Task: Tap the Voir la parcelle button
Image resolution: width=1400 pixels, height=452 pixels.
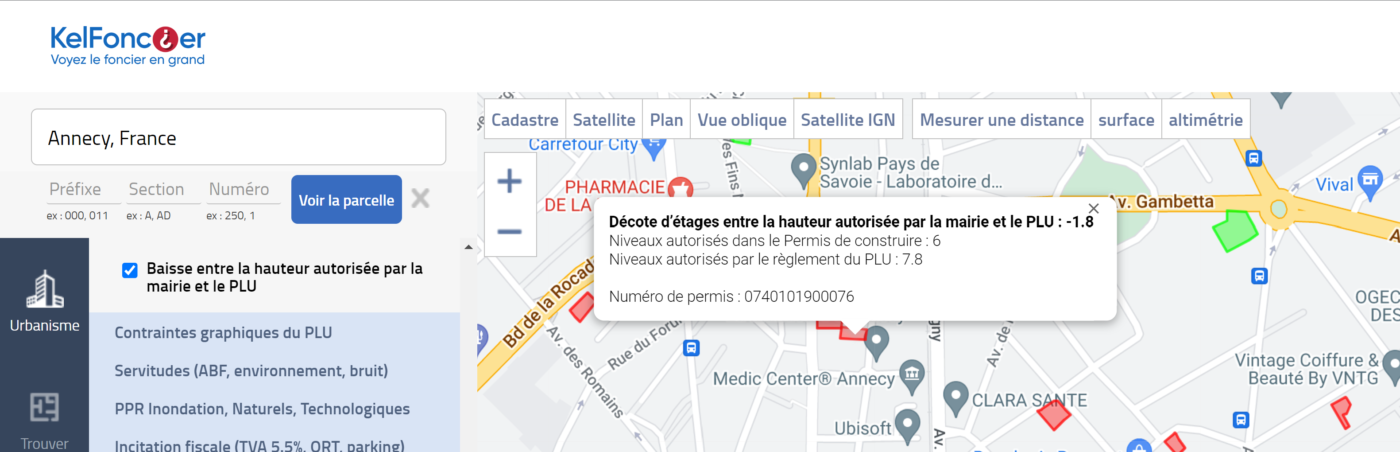Action: (x=346, y=200)
